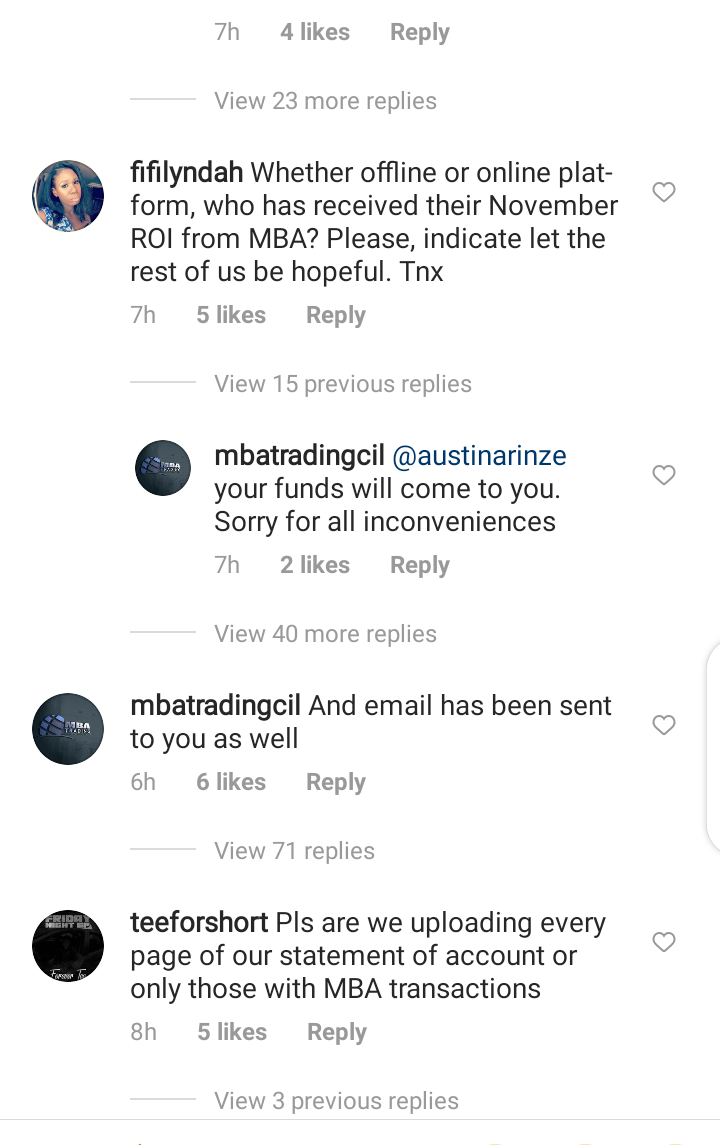Like fifilyndah's comment about November ROI
Viewport: 720px width, 1145px height.
pos(664,192)
